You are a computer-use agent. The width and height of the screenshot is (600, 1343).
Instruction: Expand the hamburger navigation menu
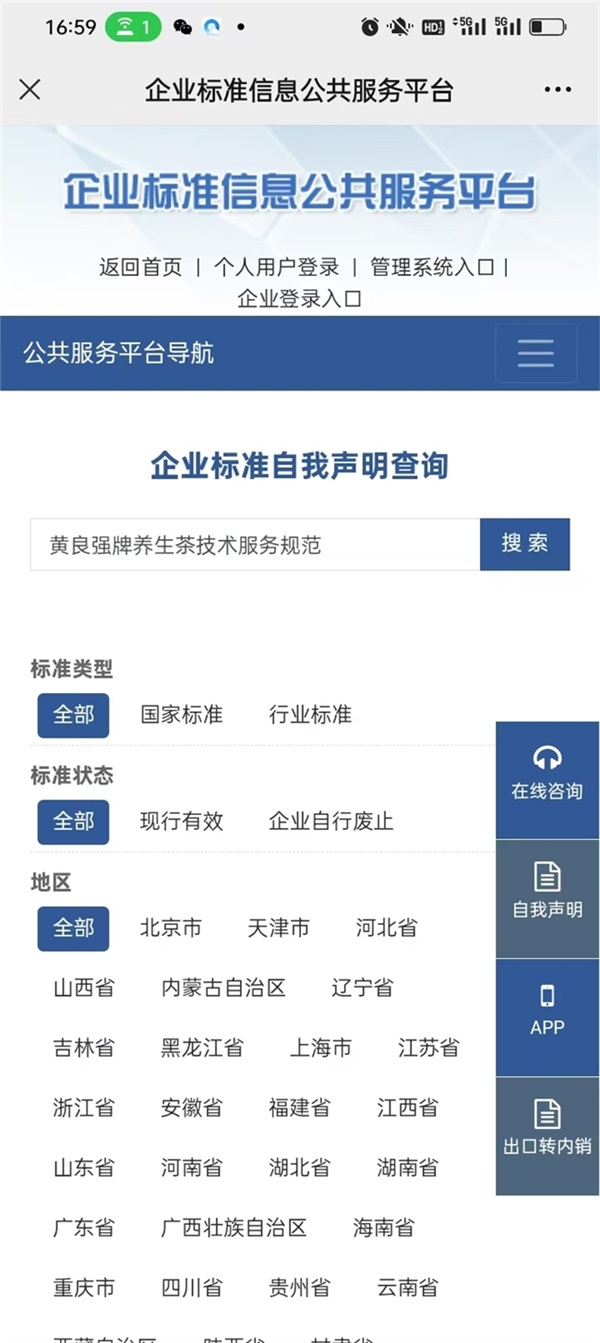(536, 353)
